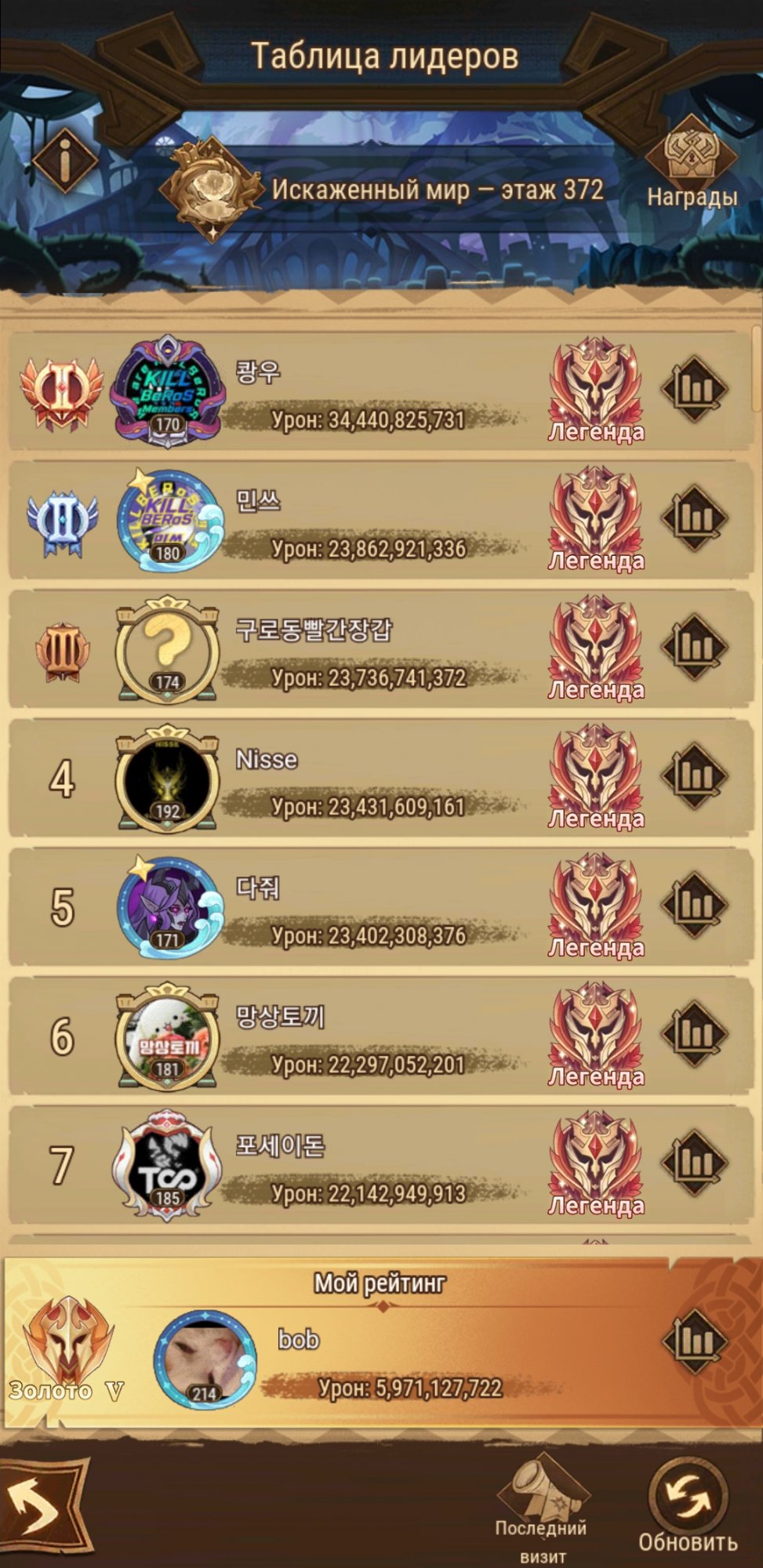The height and width of the screenshot is (1568, 763).
Task: Open Nisse's player avatar
Action: click(167, 779)
